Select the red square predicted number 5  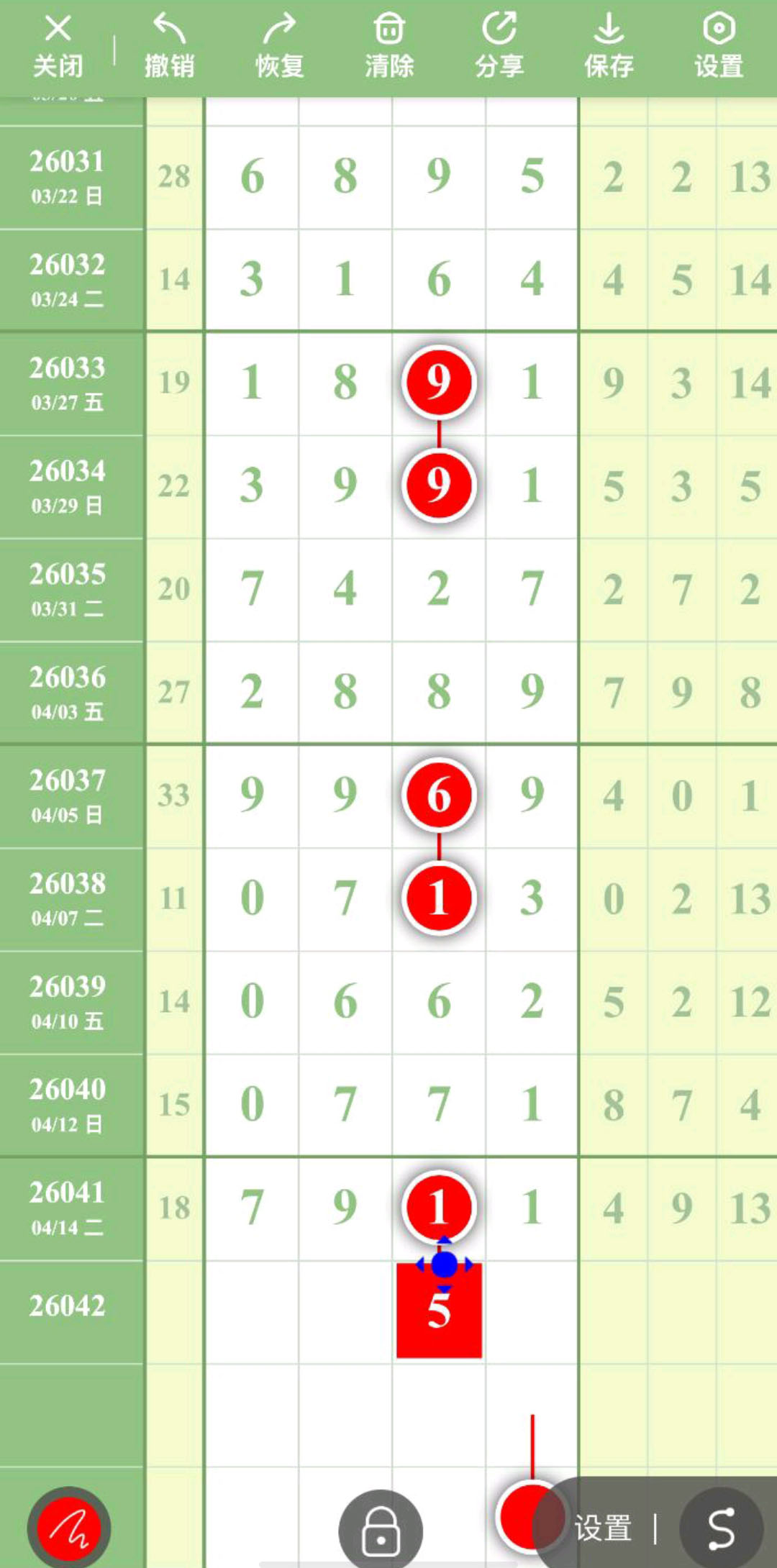tap(439, 1320)
